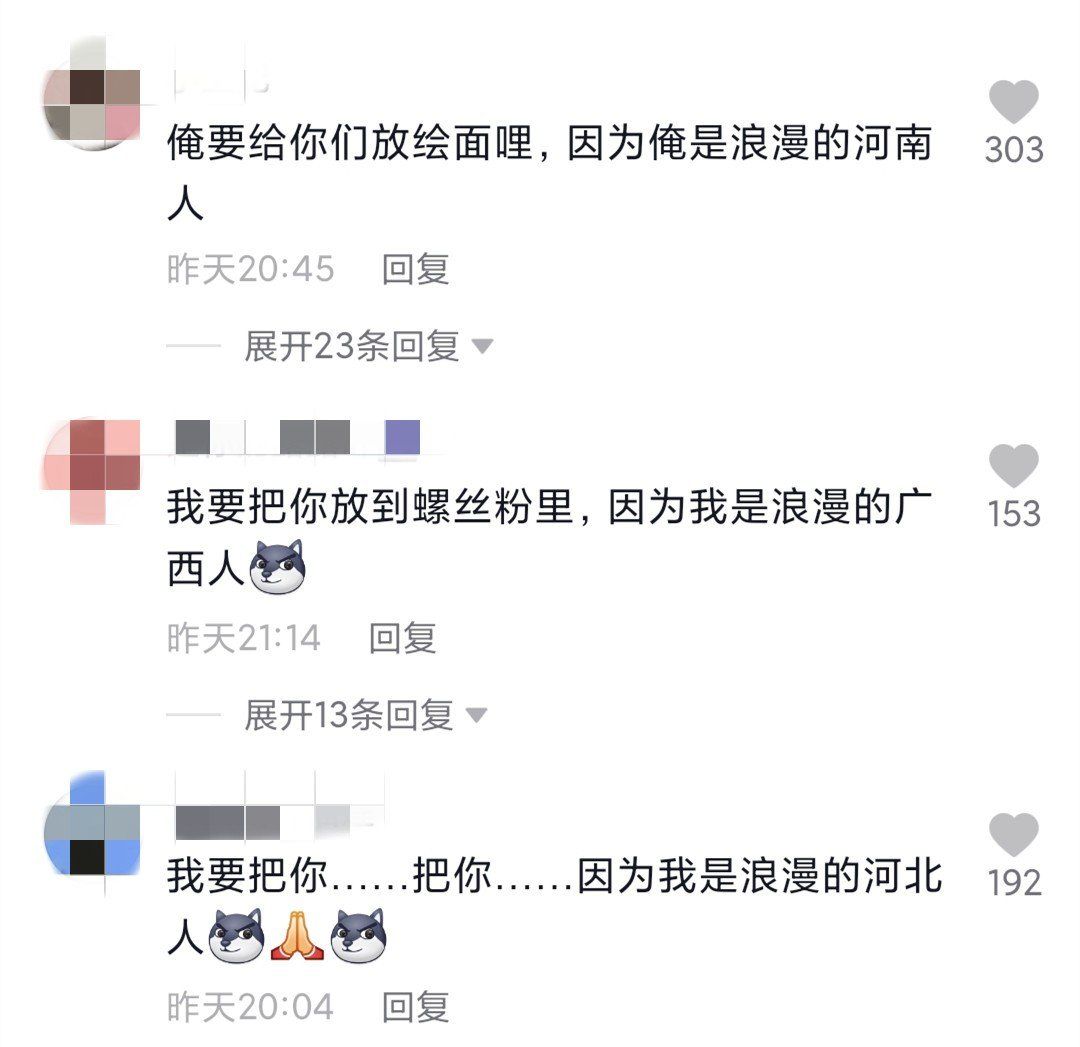
Task: Like the Henan comment with 303 likes
Action: (1013, 103)
